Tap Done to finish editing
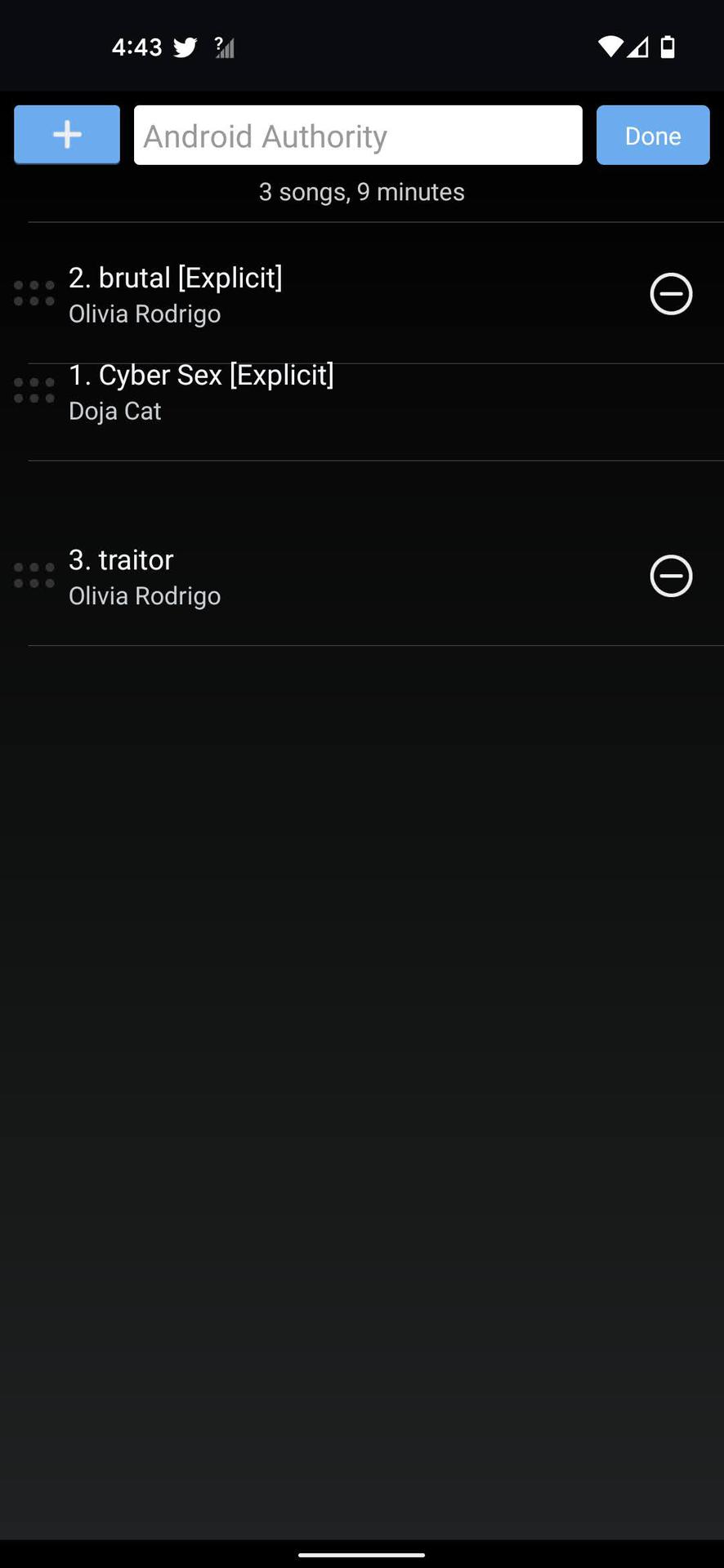 (652, 136)
